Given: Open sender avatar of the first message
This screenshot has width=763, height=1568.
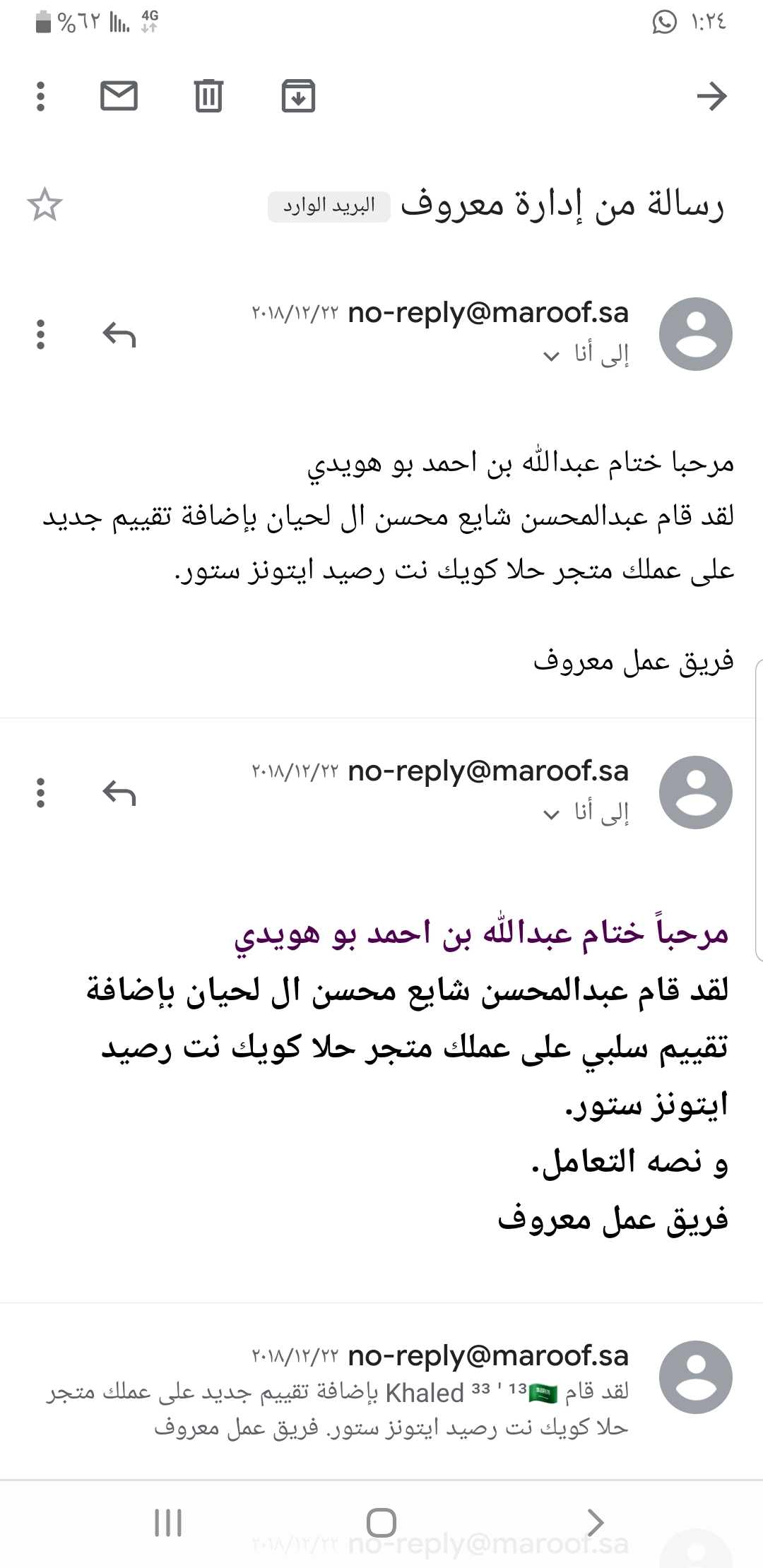Looking at the screenshot, I should click(695, 334).
